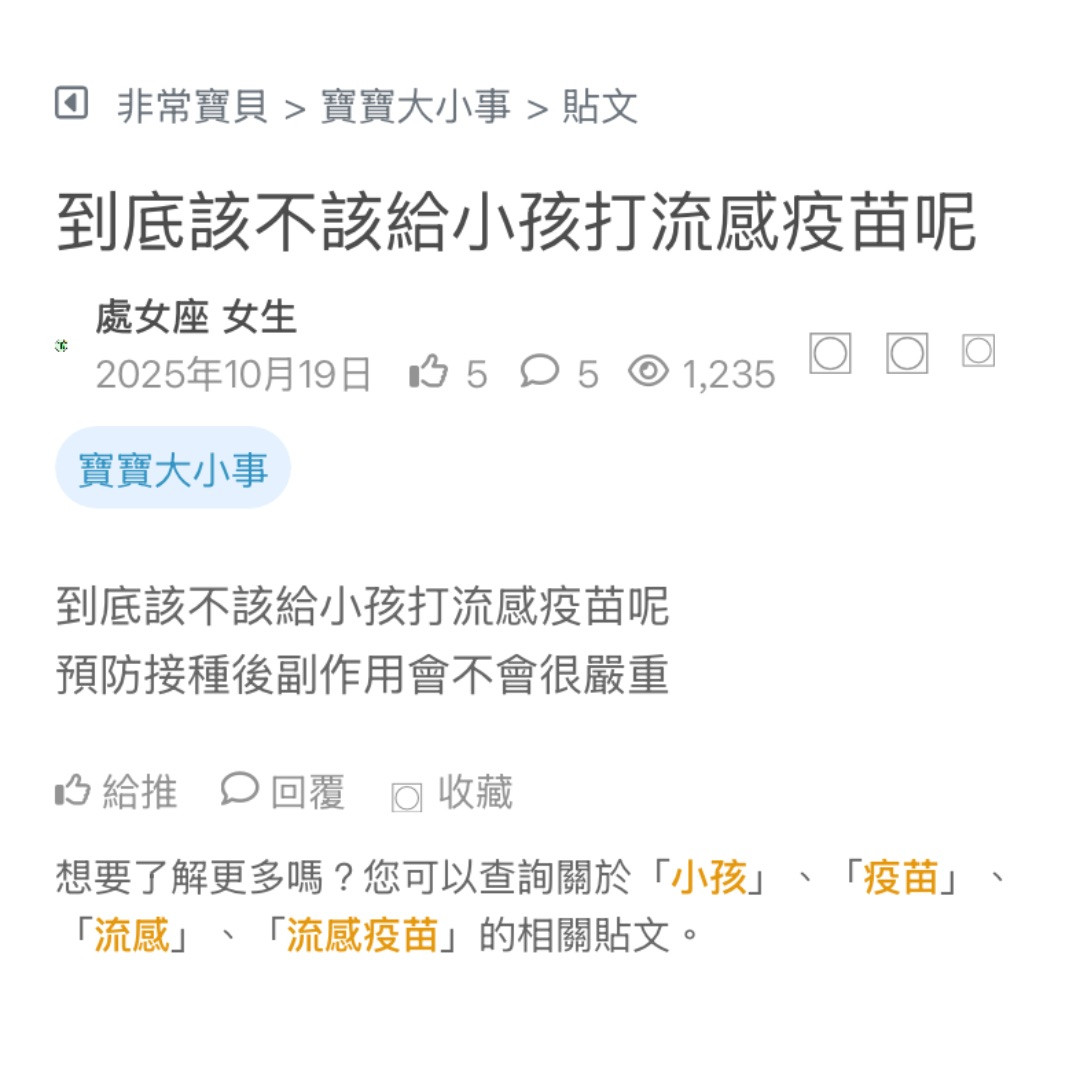
Task: Open related posts for 流感疫苗
Action: (x=362, y=937)
